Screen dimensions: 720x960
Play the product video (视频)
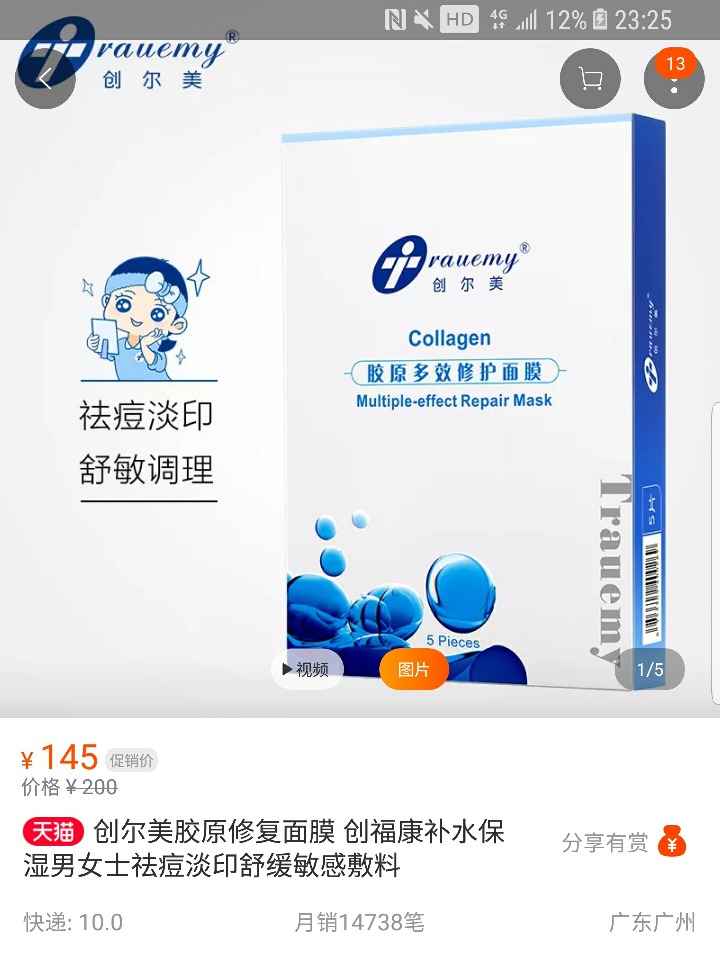[x=307, y=669]
